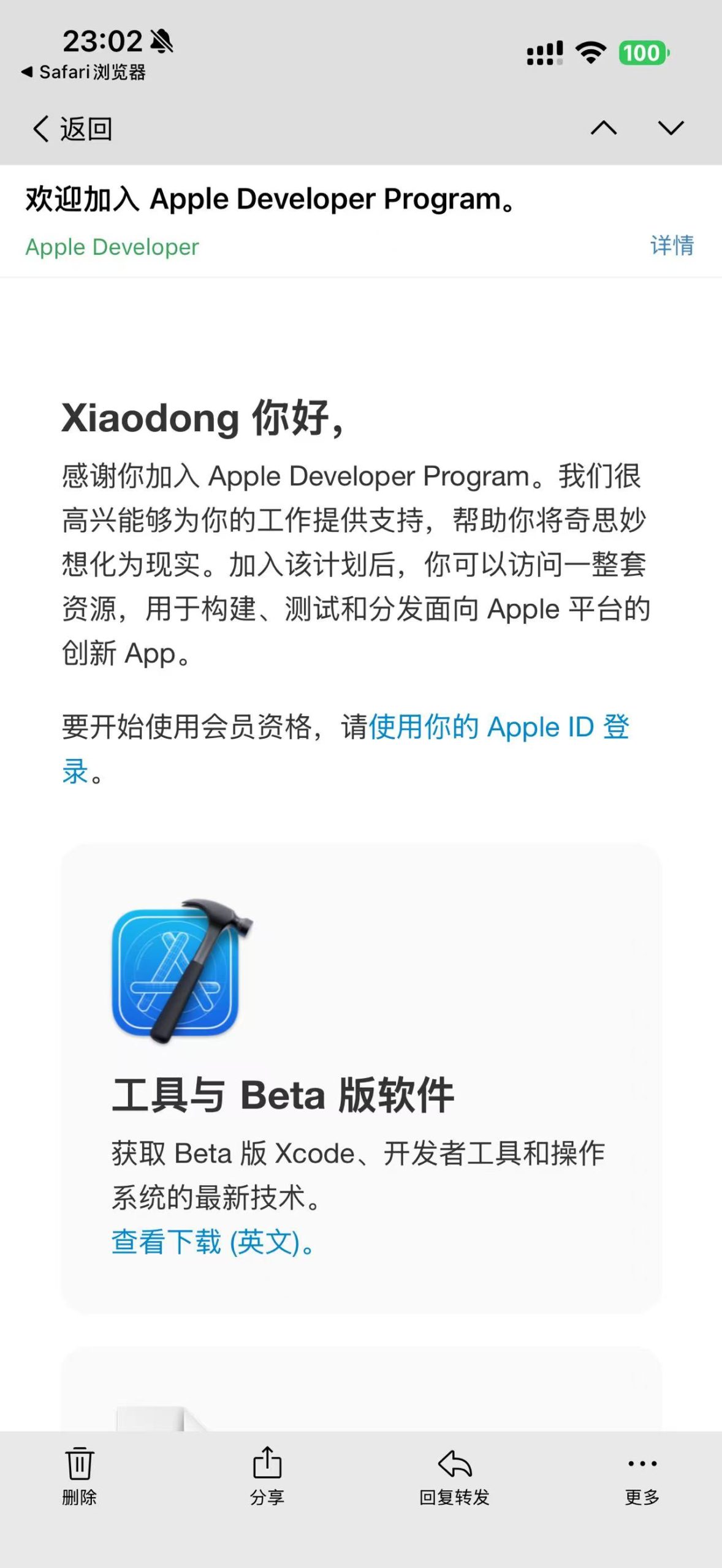Go back via the 返回 button
Viewport: 722px width, 1568px height.
click(72, 129)
